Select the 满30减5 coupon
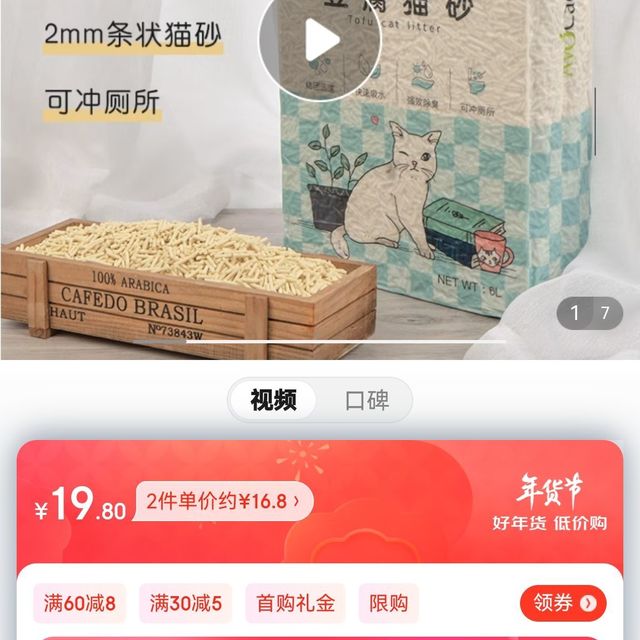Screen dimensions: 640x640 (186, 603)
